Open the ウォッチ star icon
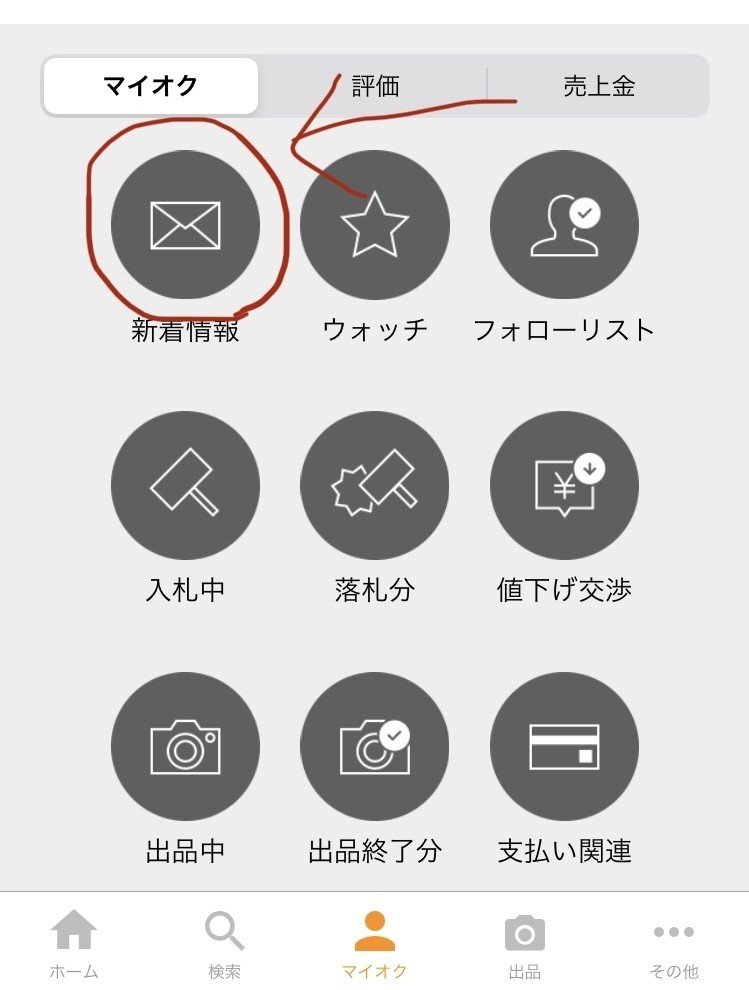The height and width of the screenshot is (990, 749). click(x=375, y=226)
